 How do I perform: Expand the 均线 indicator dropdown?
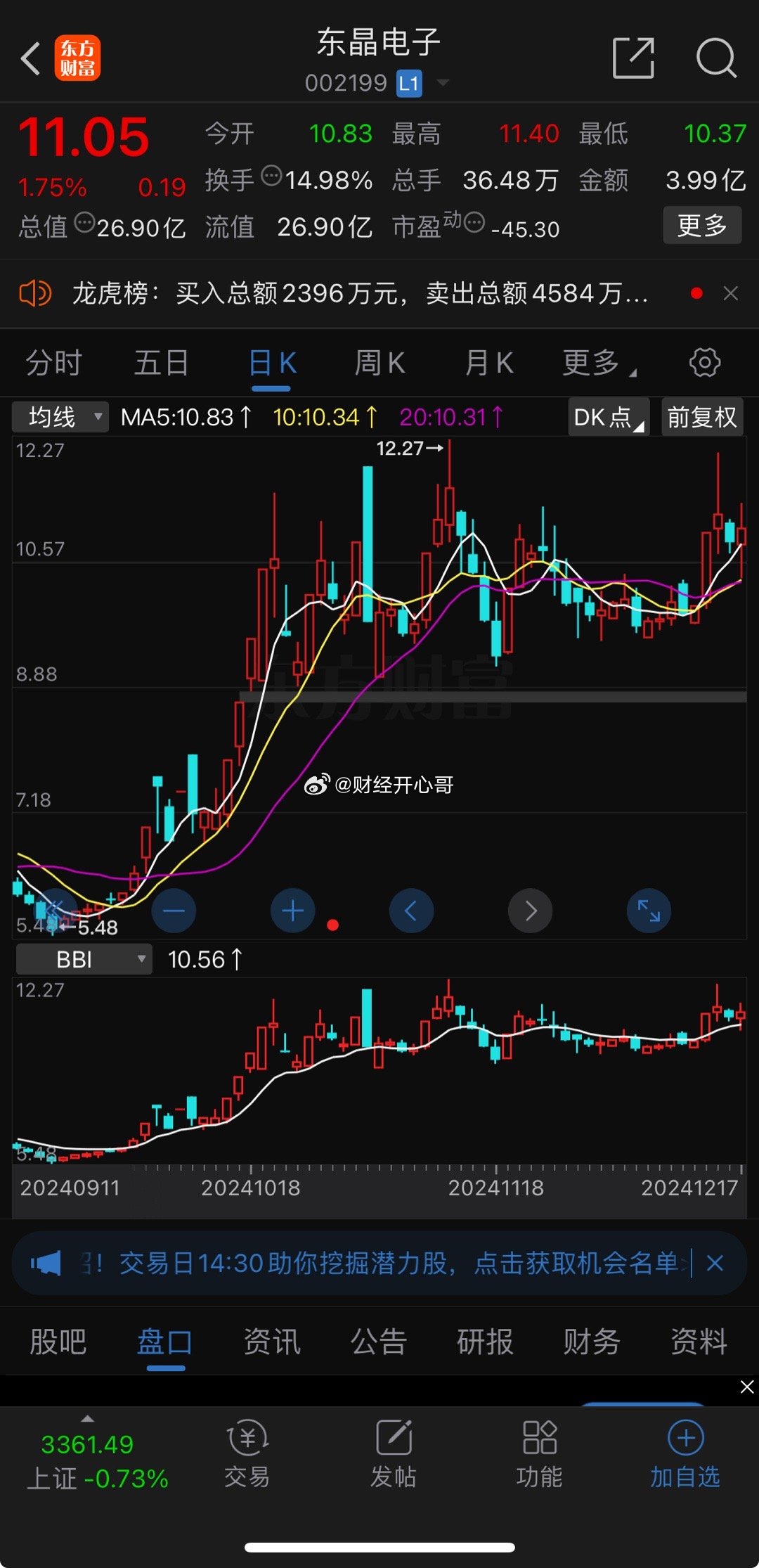click(x=60, y=417)
